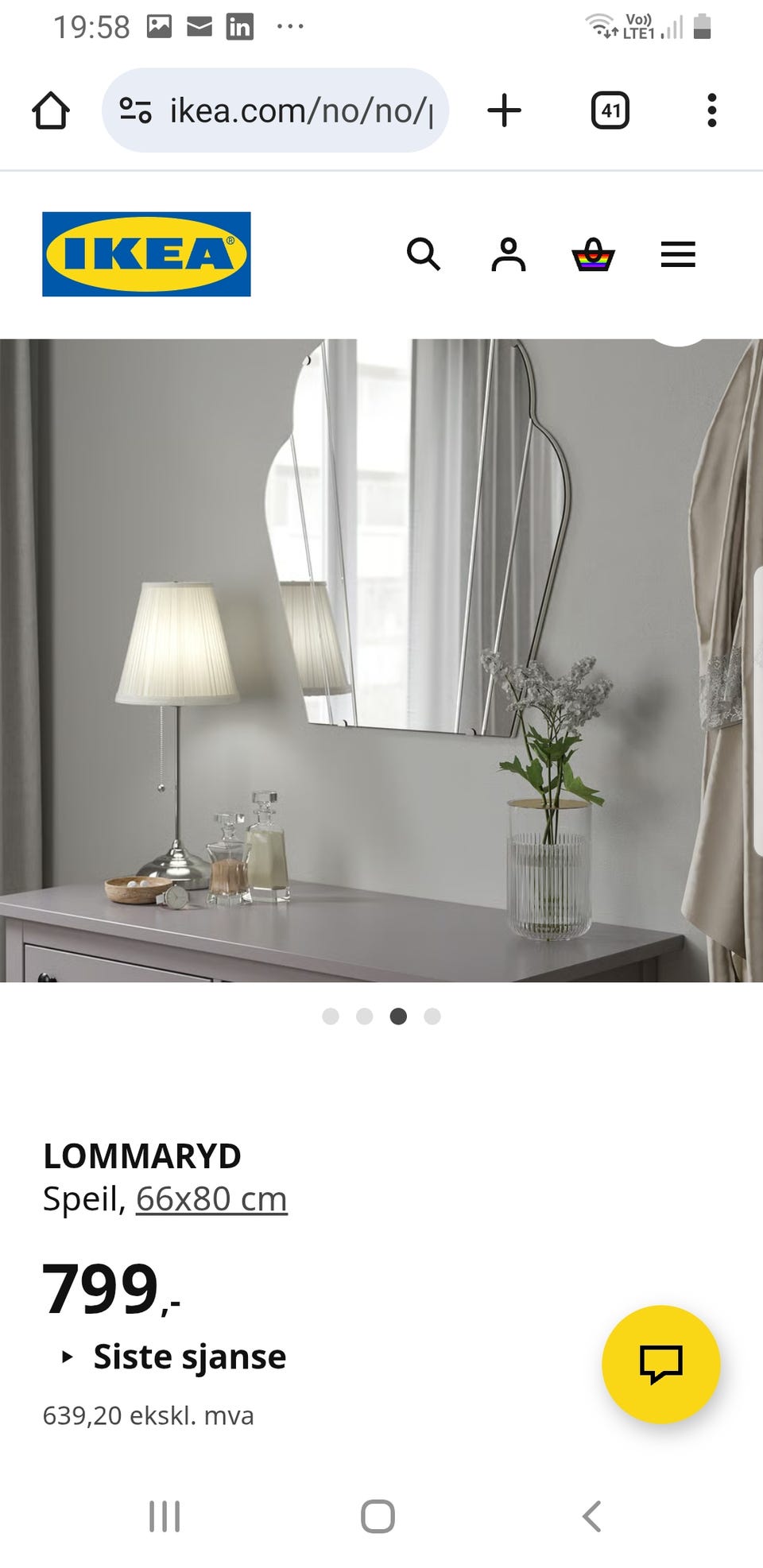Viewport: 763px width, 1568px height.
Task: Open the site information icon in address bar
Action: click(x=135, y=110)
